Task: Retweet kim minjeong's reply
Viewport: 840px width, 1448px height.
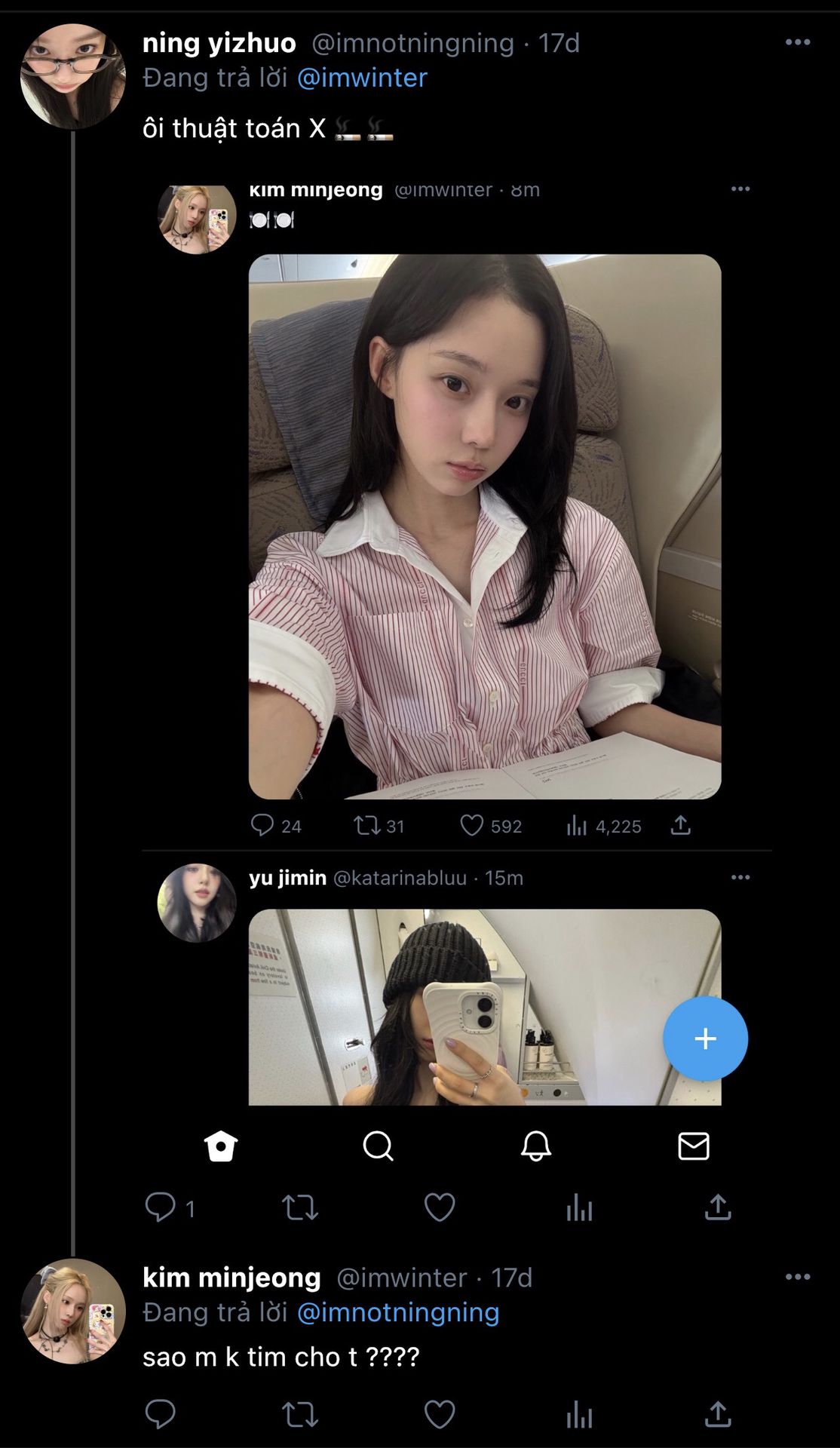Action: [299, 1414]
